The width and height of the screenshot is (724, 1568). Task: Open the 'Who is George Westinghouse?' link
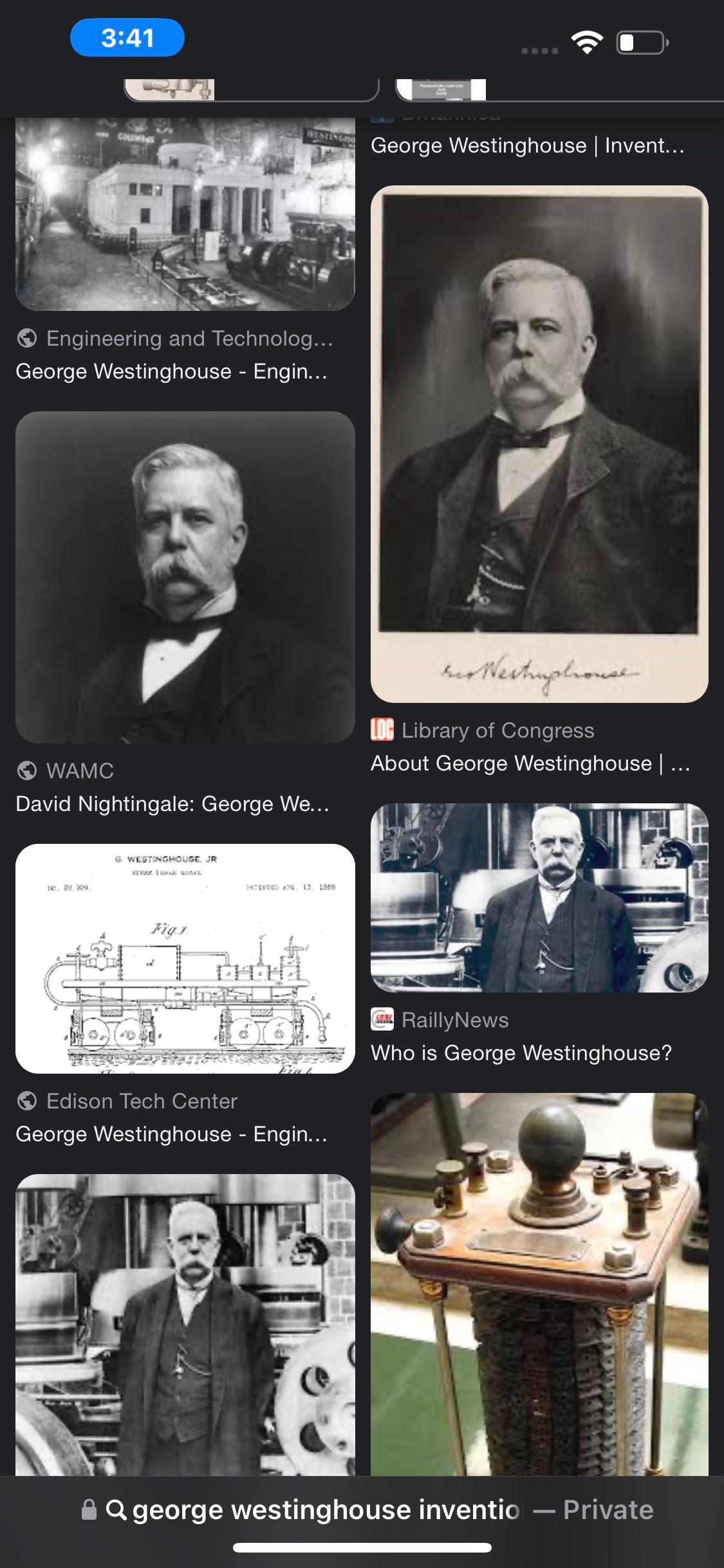point(521,1053)
